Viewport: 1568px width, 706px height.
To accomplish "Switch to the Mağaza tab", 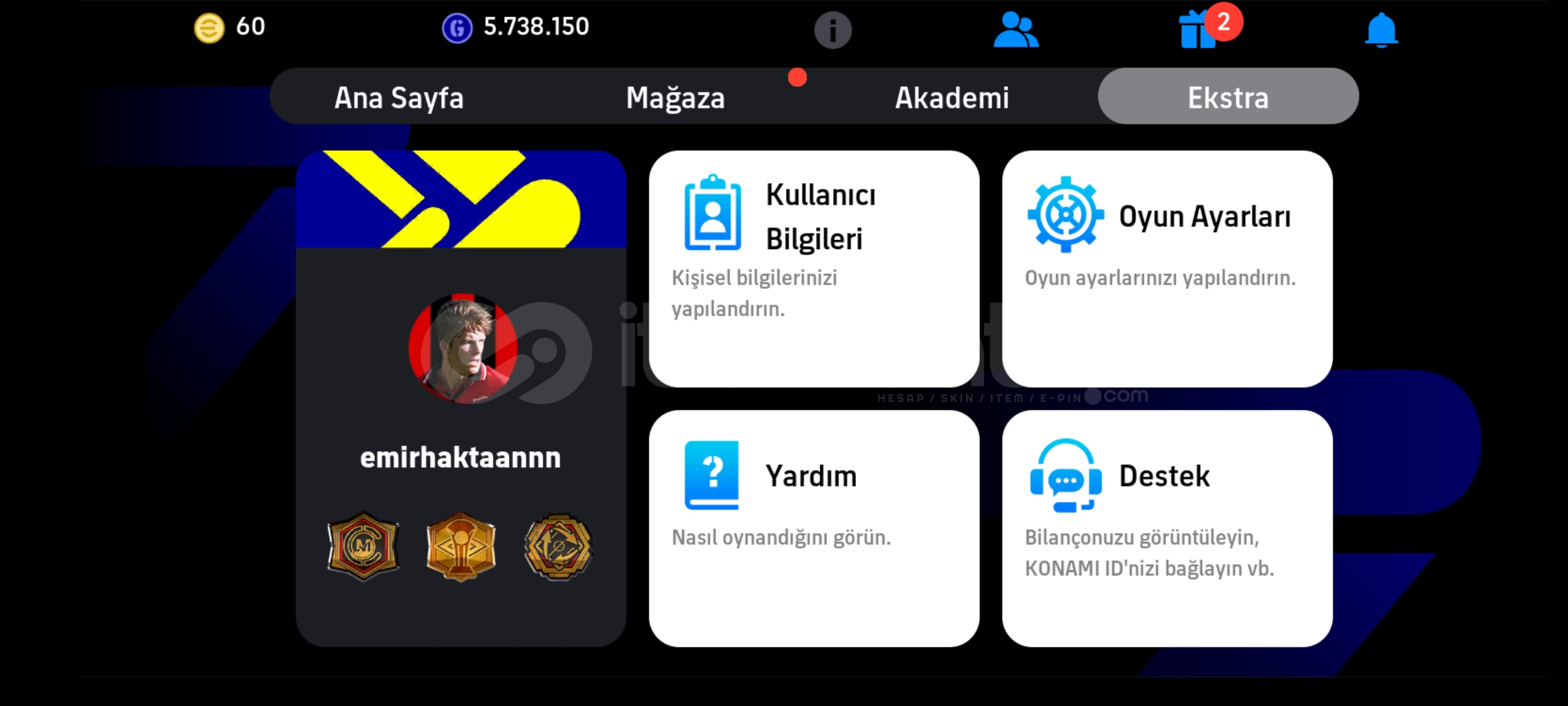I will (676, 97).
